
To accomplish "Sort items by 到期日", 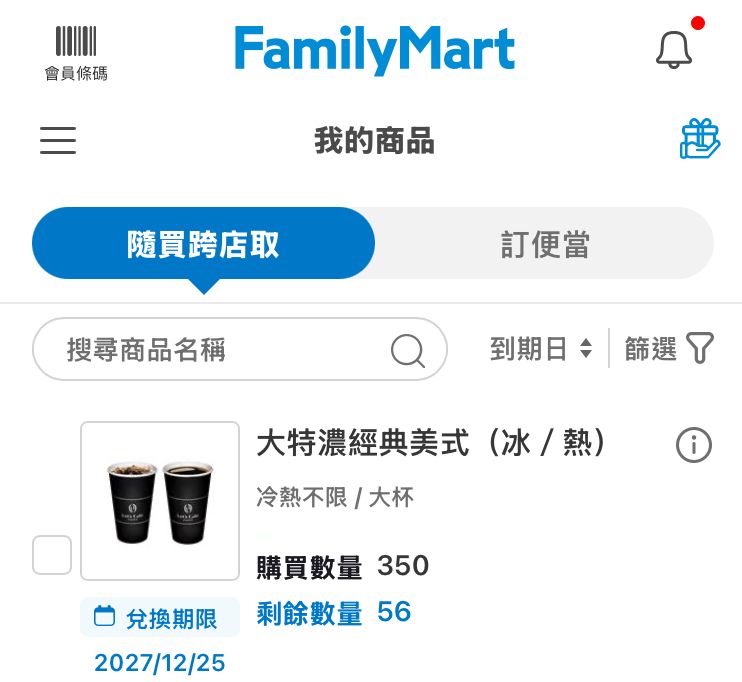I will click(541, 349).
